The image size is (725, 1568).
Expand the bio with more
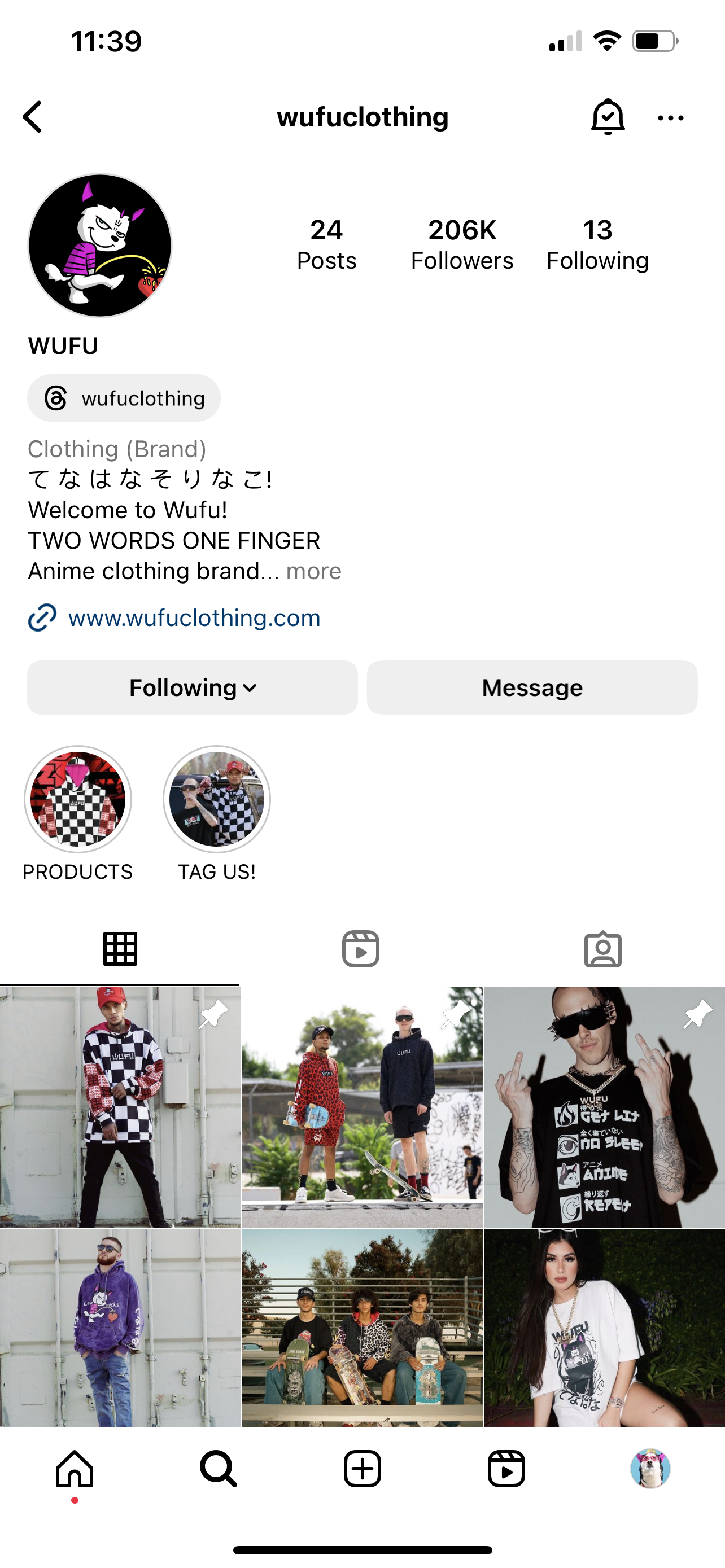[313, 572]
